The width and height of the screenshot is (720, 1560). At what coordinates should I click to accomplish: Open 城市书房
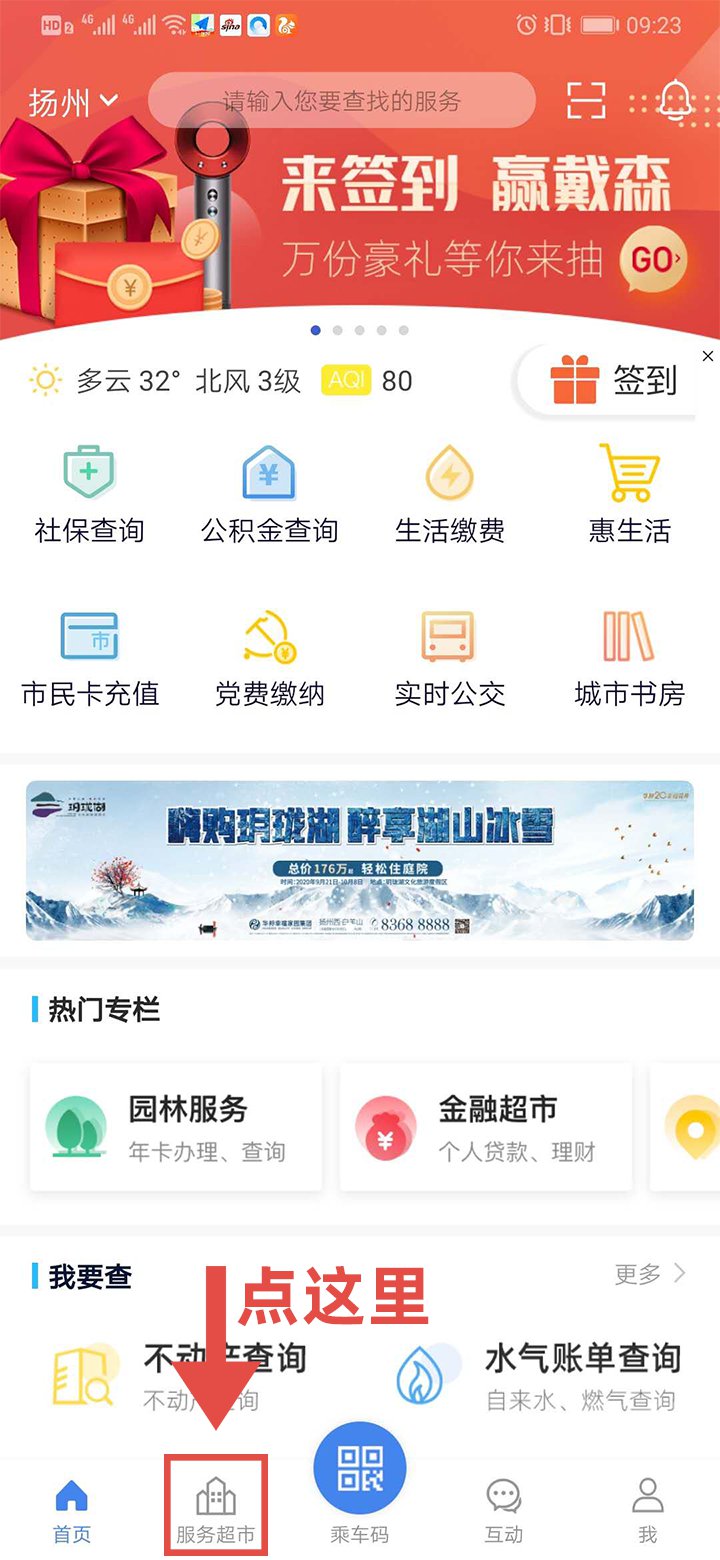[x=629, y=659]
